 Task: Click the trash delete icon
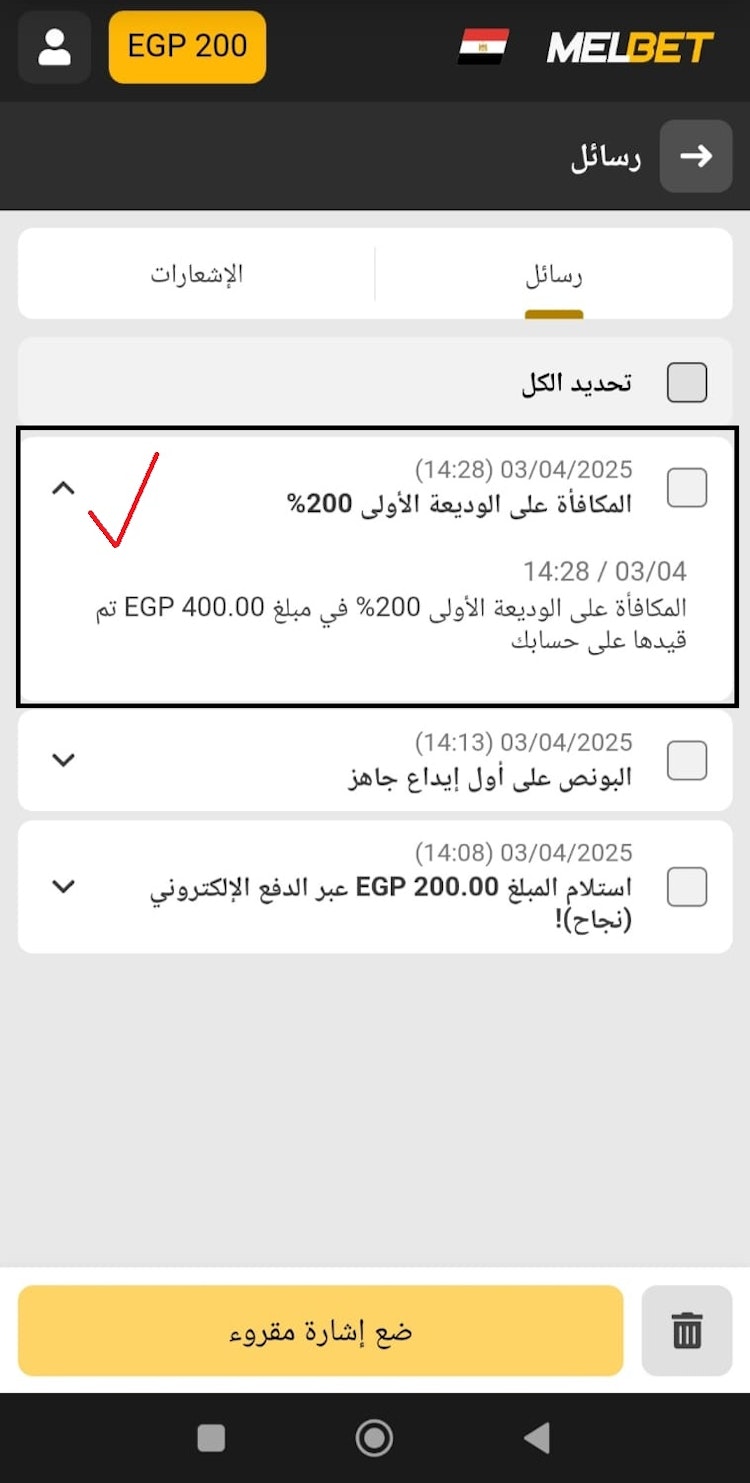point(687,1330)
